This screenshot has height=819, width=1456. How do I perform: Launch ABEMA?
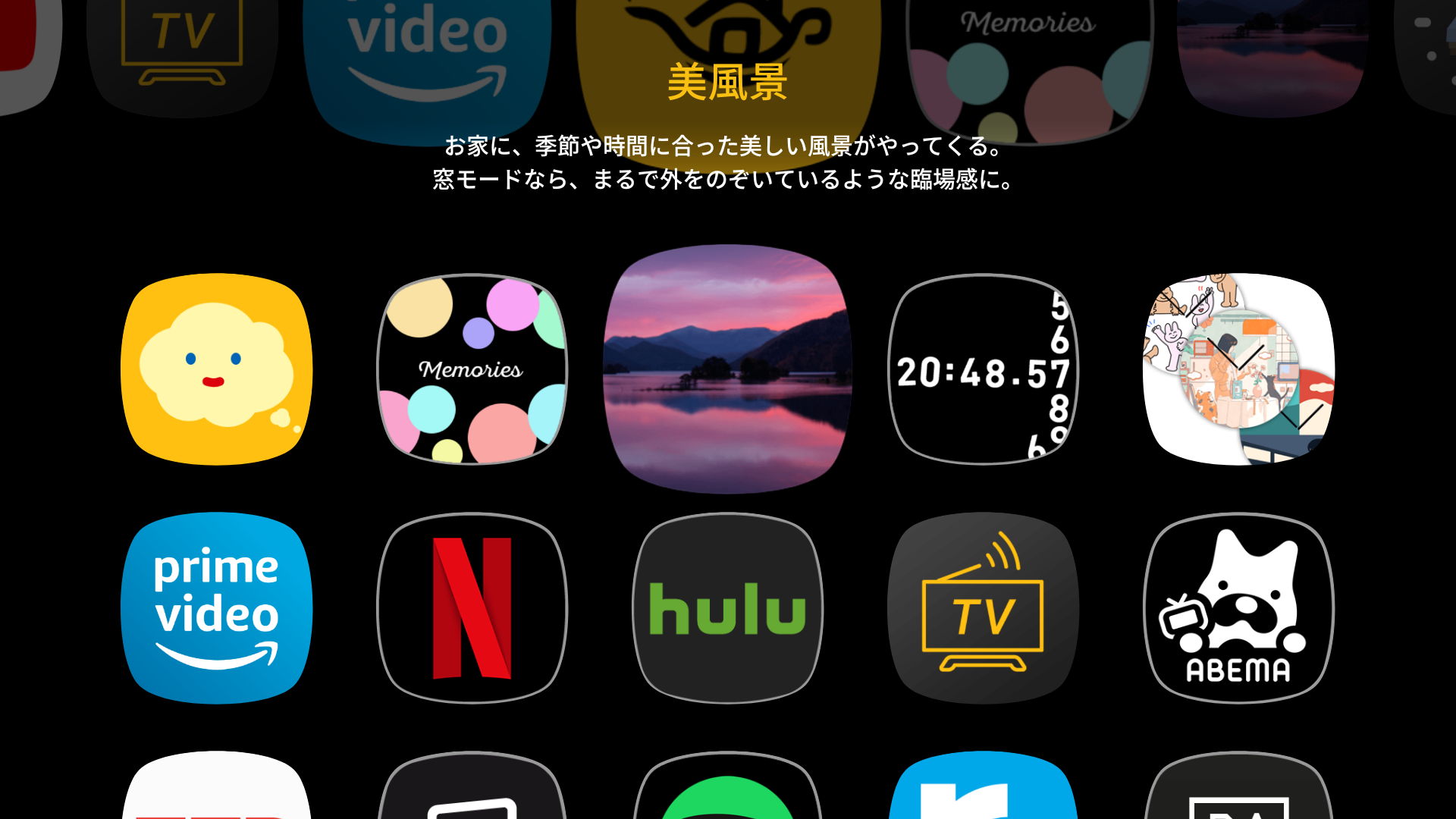(x=1238, y=608)
